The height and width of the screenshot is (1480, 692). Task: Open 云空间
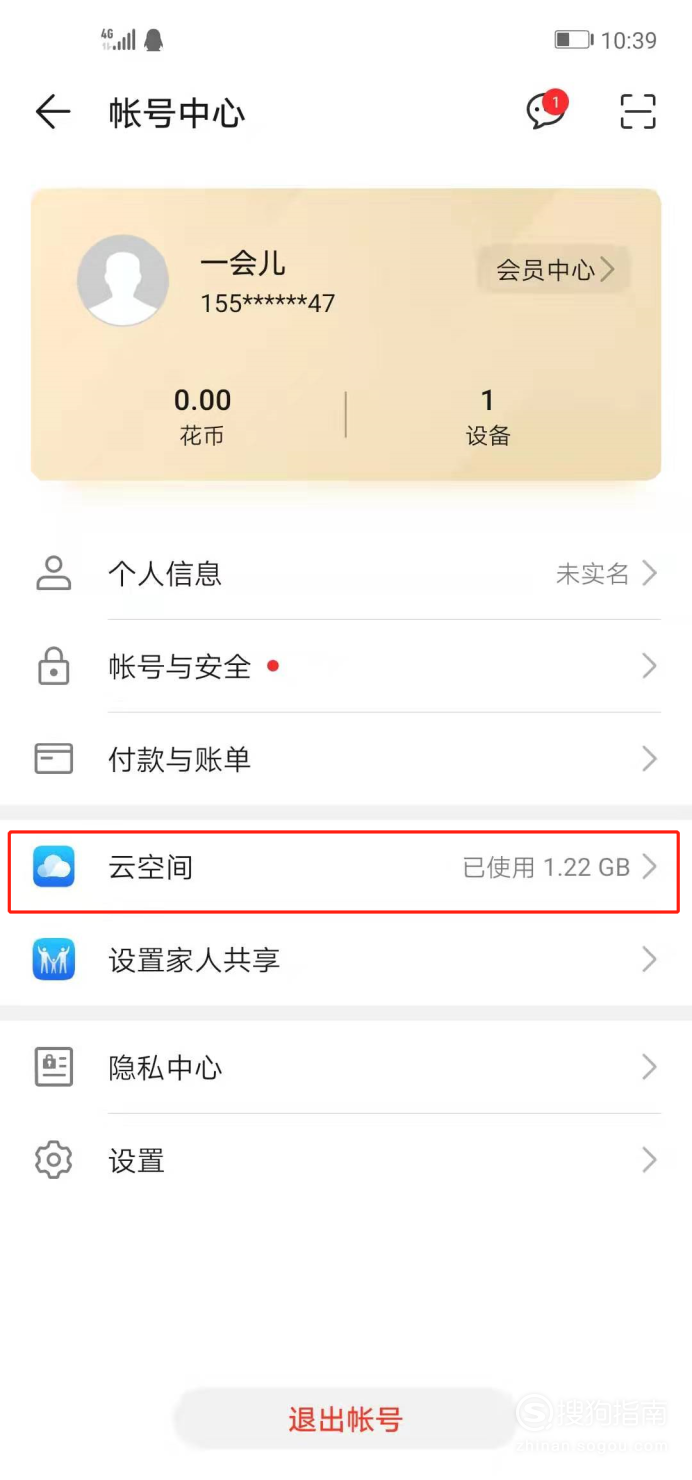click(346, 867)
